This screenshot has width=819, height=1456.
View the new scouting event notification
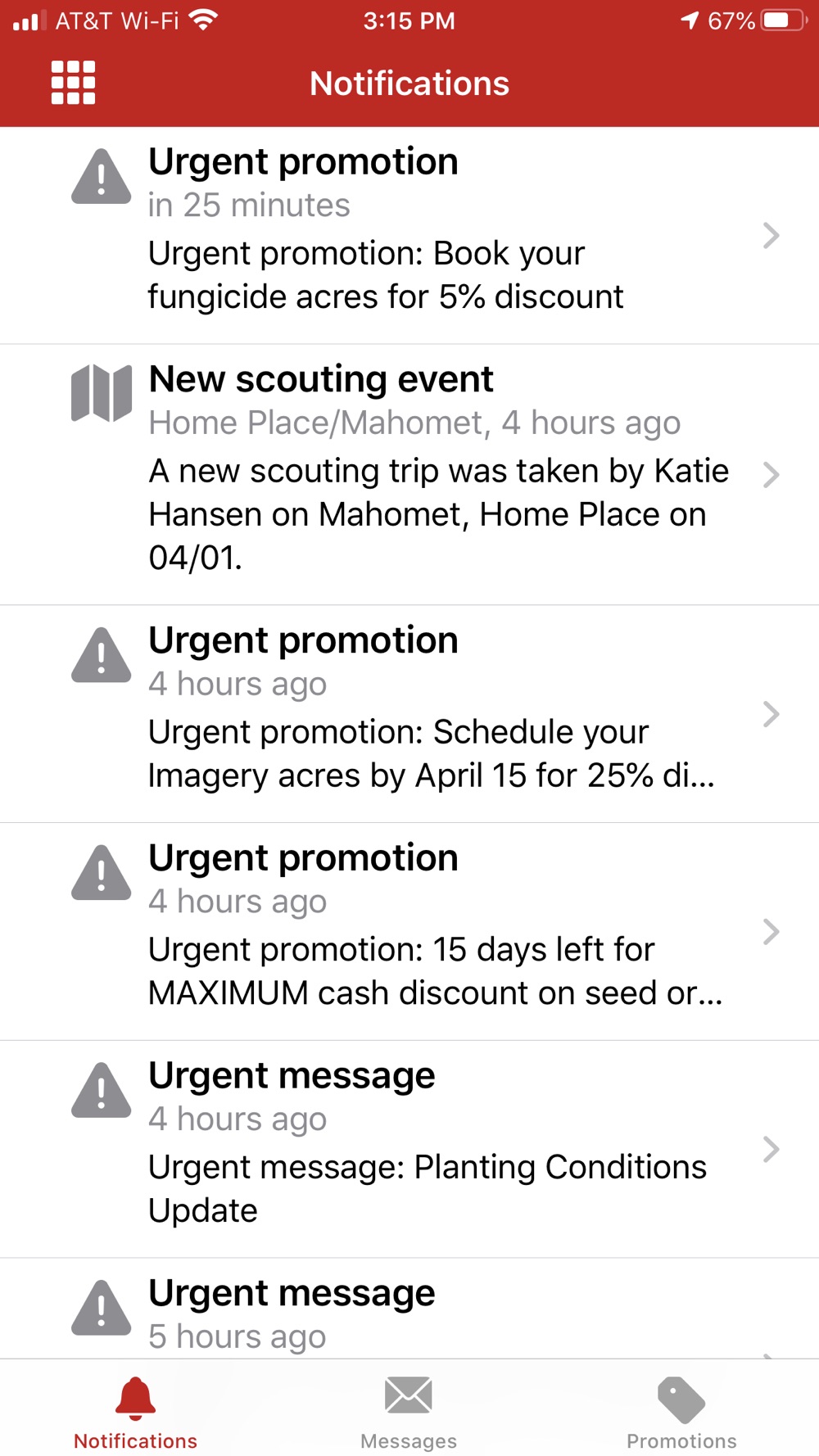(409, 475)
